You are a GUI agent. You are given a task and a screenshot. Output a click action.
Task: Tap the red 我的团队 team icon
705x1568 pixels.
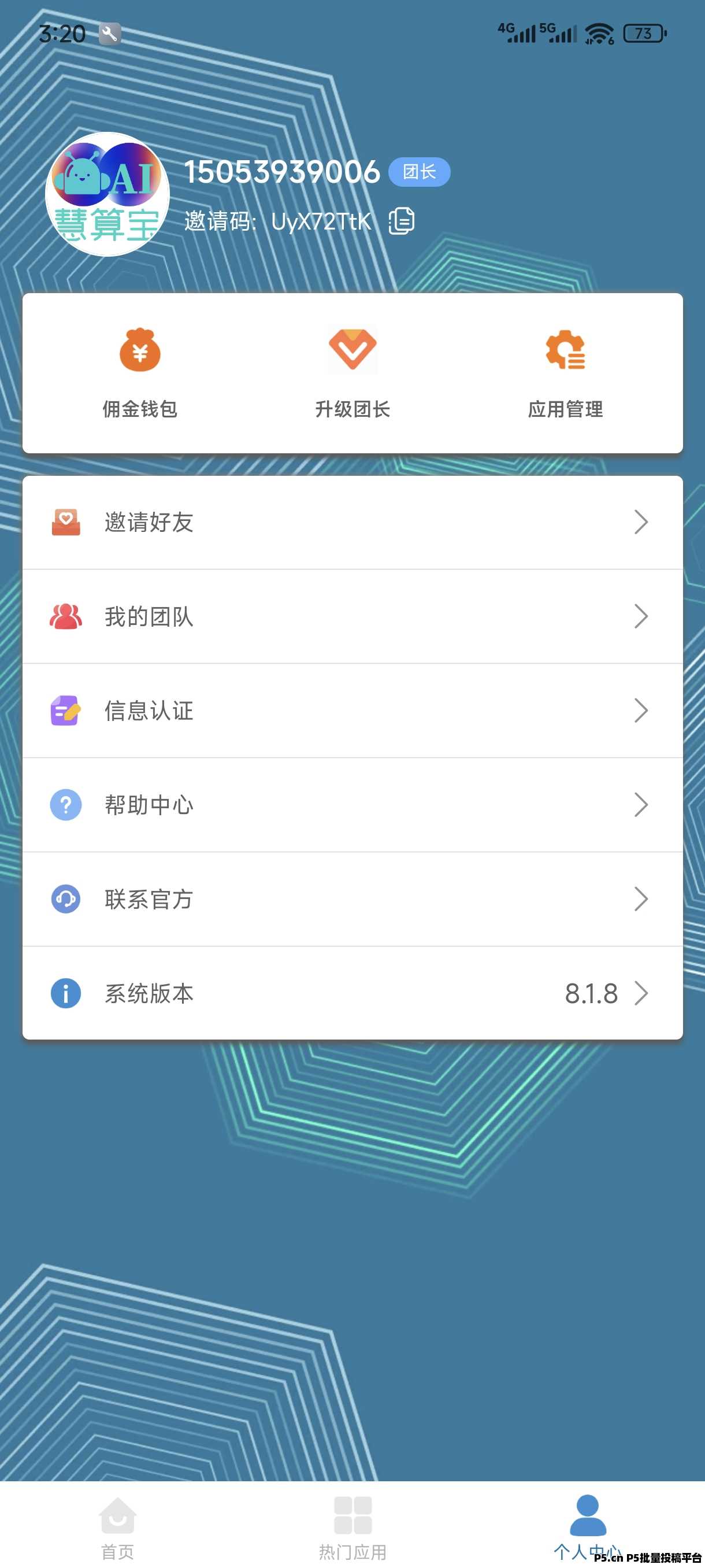(66, 616)
